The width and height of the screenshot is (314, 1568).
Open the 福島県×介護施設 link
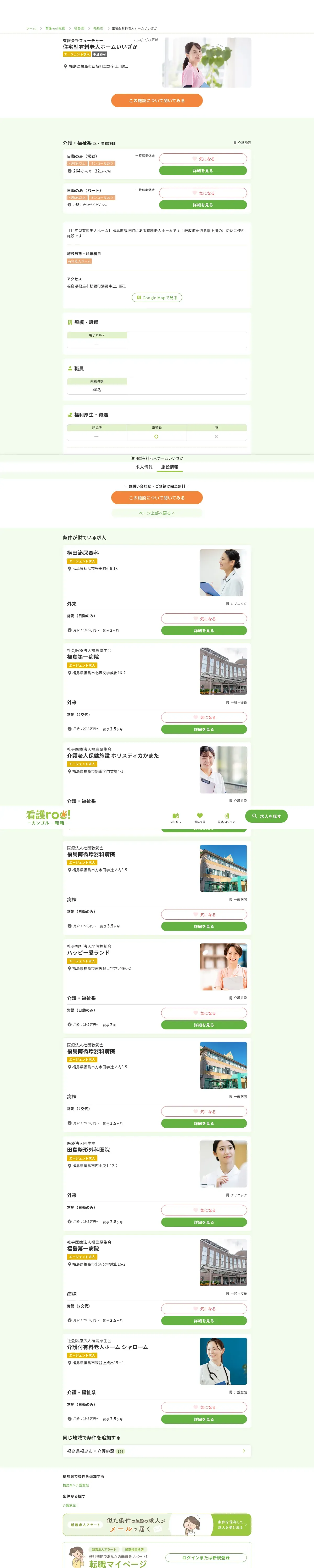point(76,1485)
